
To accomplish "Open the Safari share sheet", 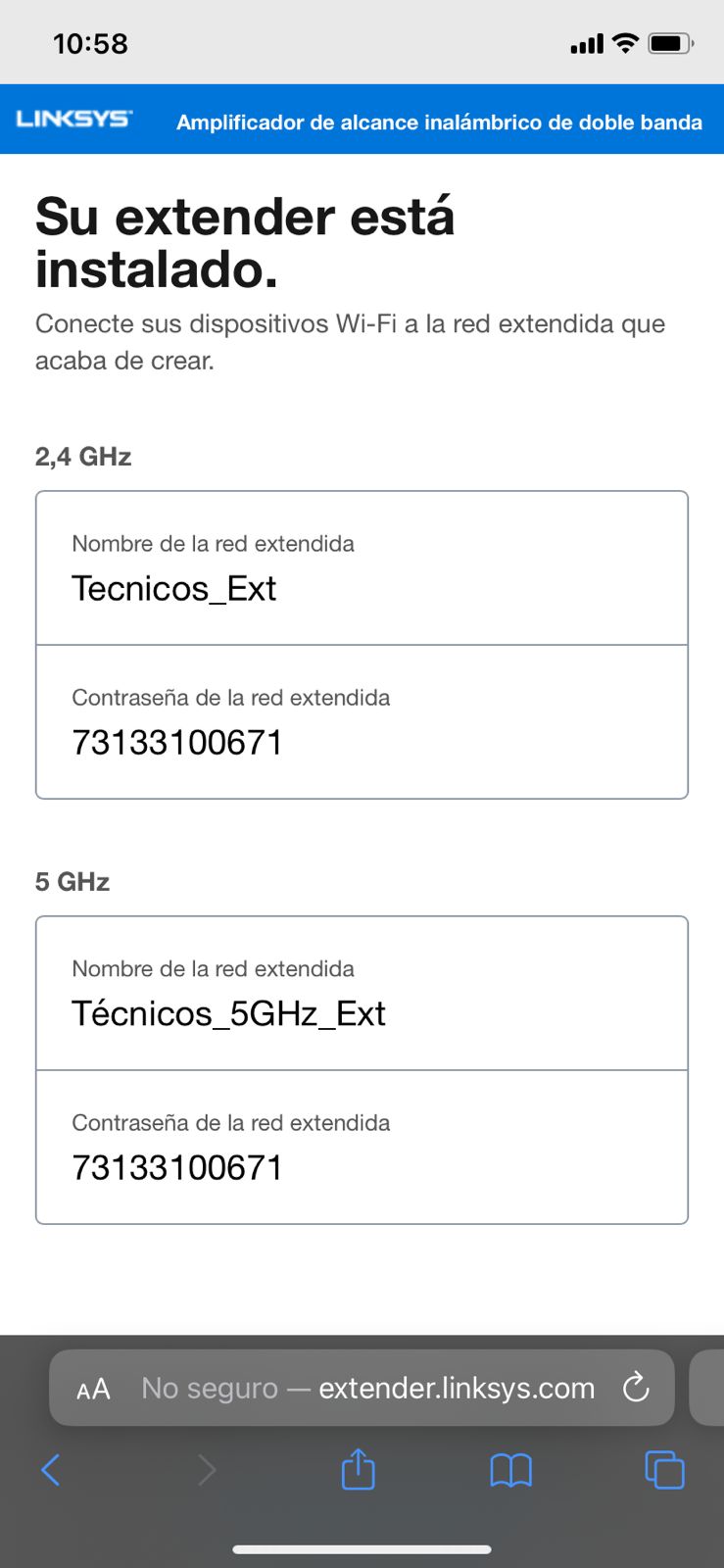I will pyautogui.click(x=358, y=1469).
